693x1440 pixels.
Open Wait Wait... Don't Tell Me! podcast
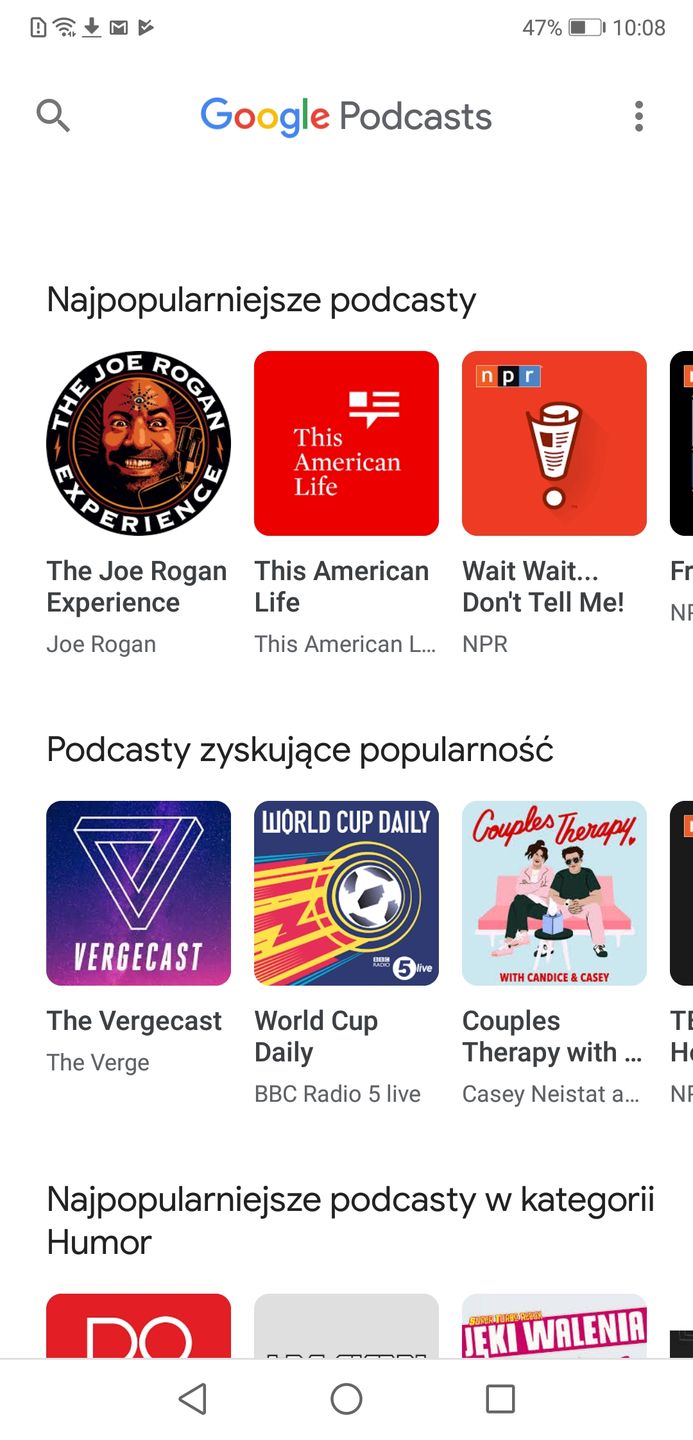(x=554, y=443)
